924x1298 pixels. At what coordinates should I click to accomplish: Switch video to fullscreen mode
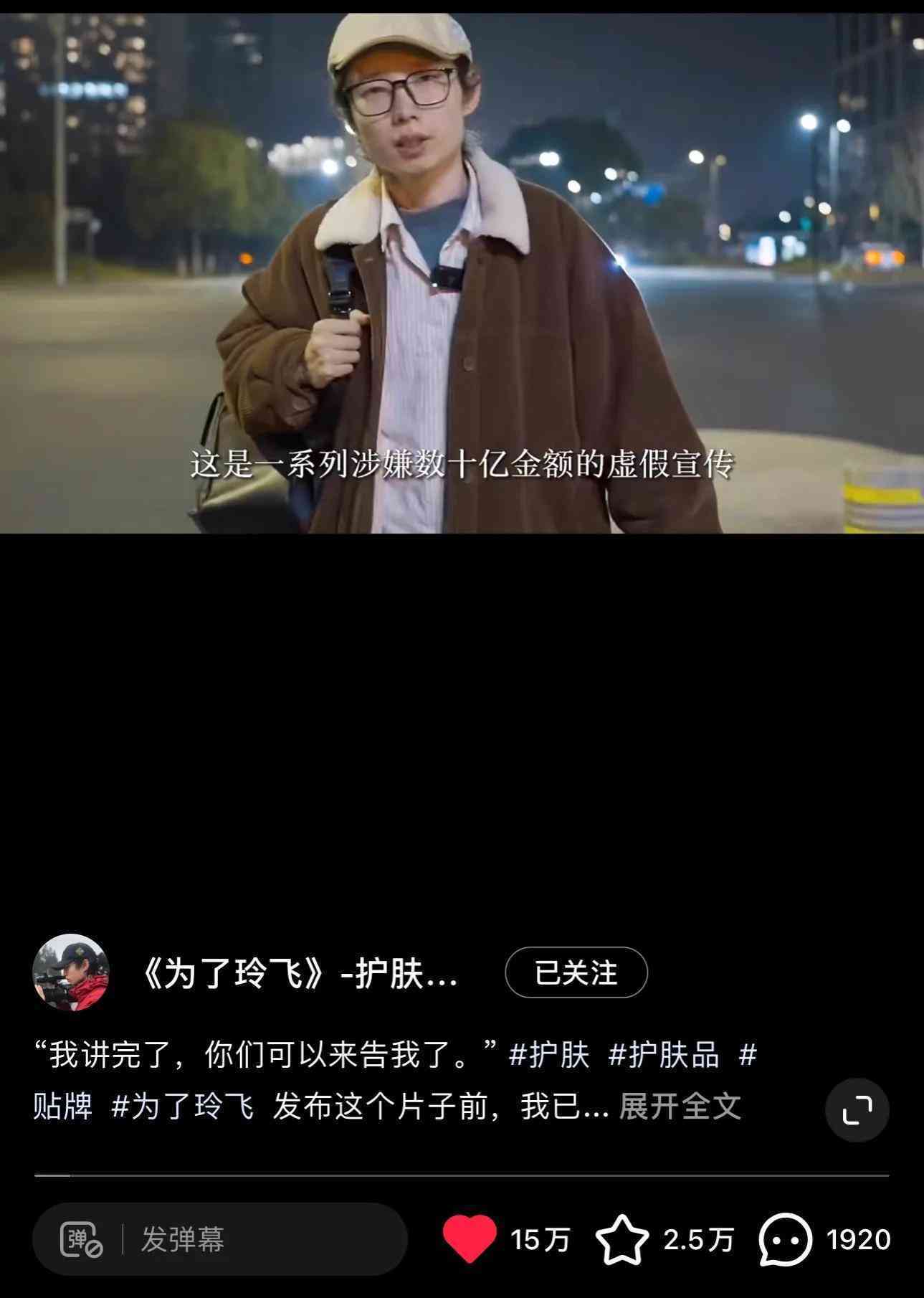857,1109
